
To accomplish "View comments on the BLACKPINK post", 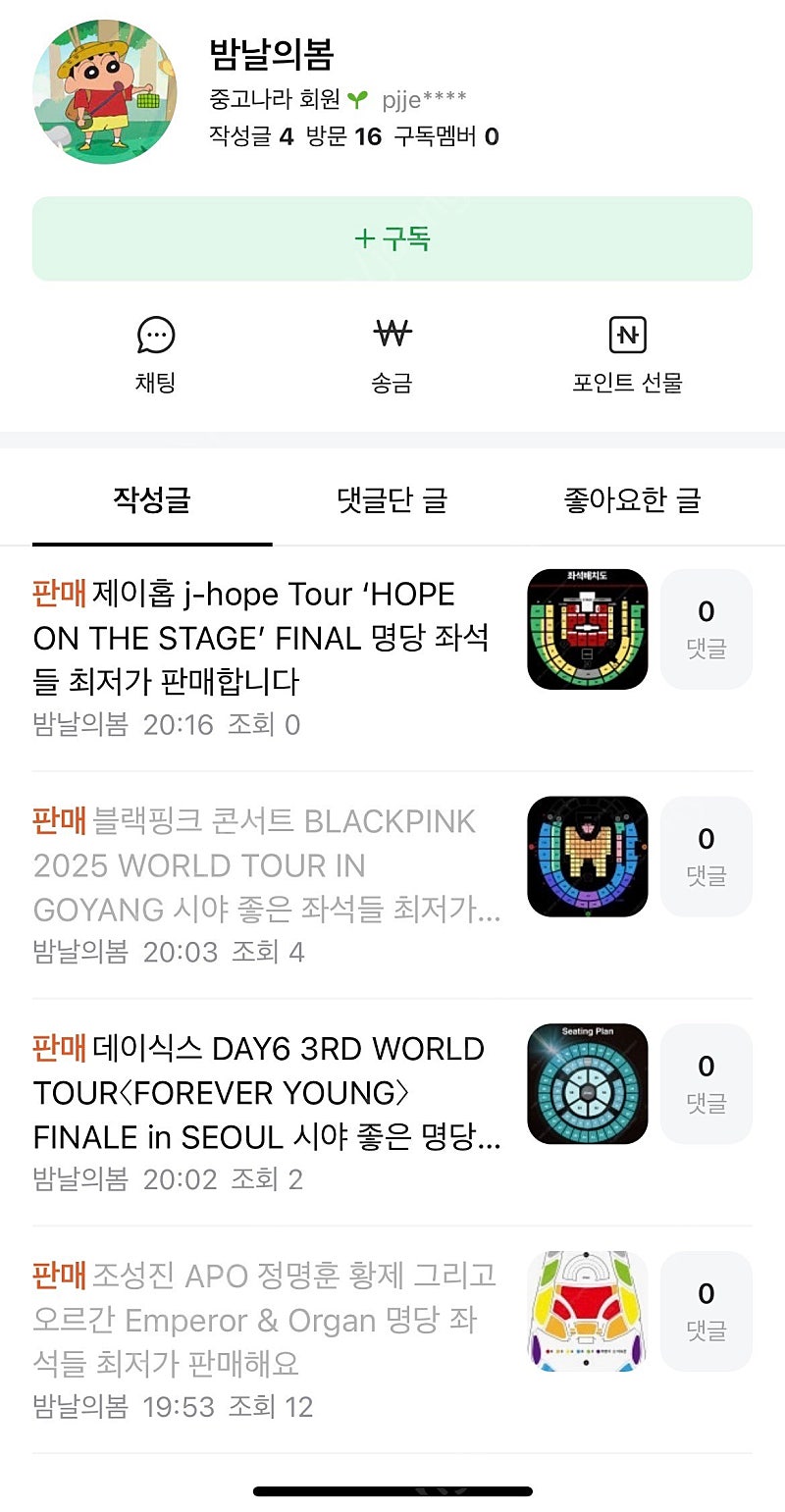I will pos(706,857).
